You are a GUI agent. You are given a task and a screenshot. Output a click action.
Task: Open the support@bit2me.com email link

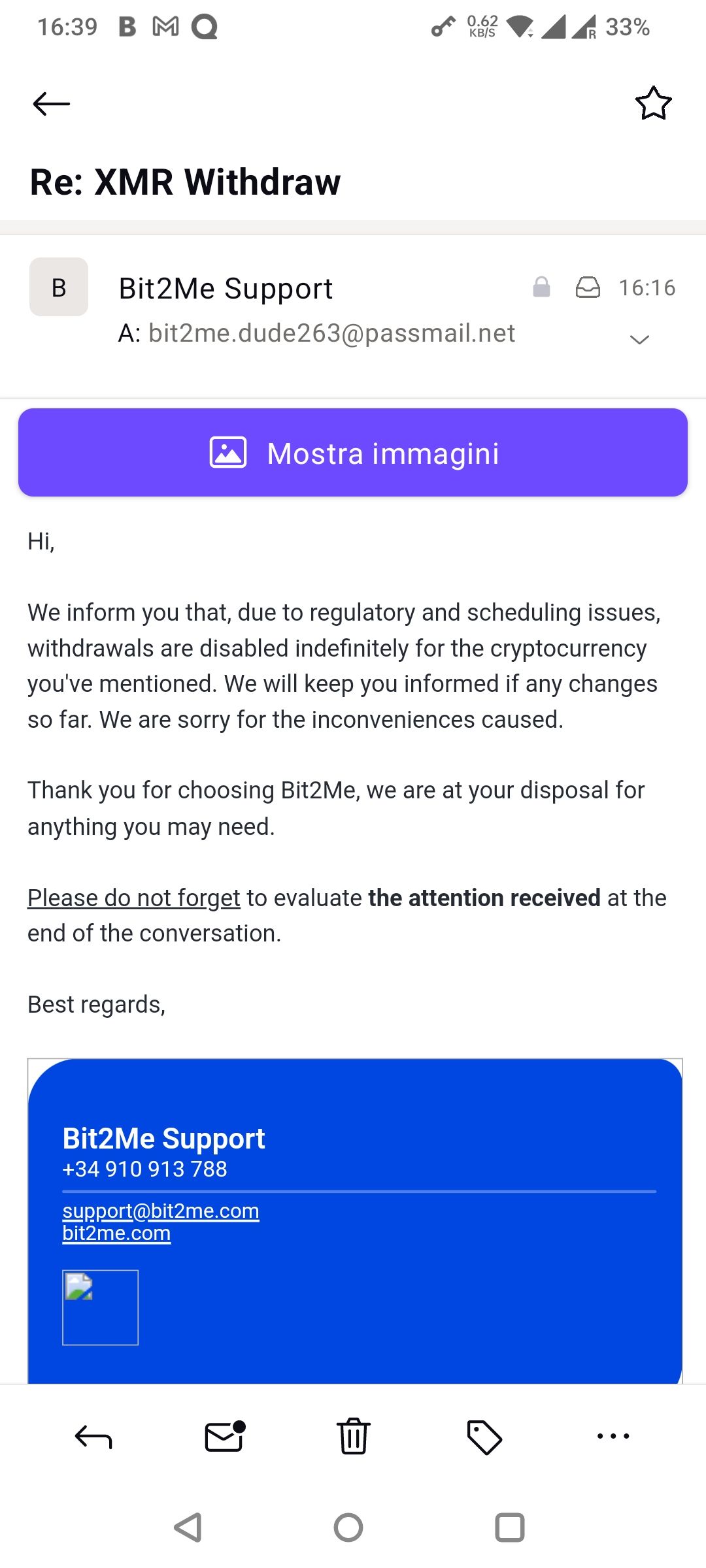(x=161, y=1211)
